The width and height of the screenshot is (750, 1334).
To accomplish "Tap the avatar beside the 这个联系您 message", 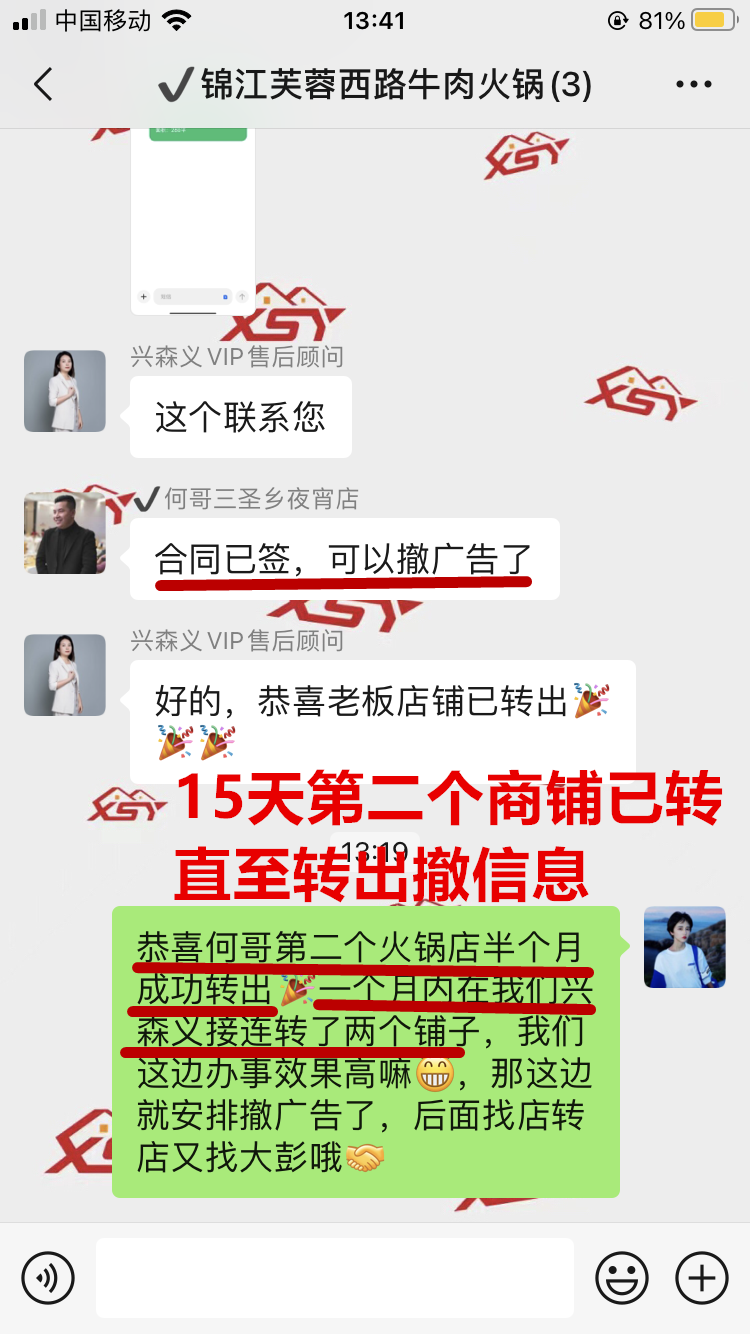I will 65,391.
